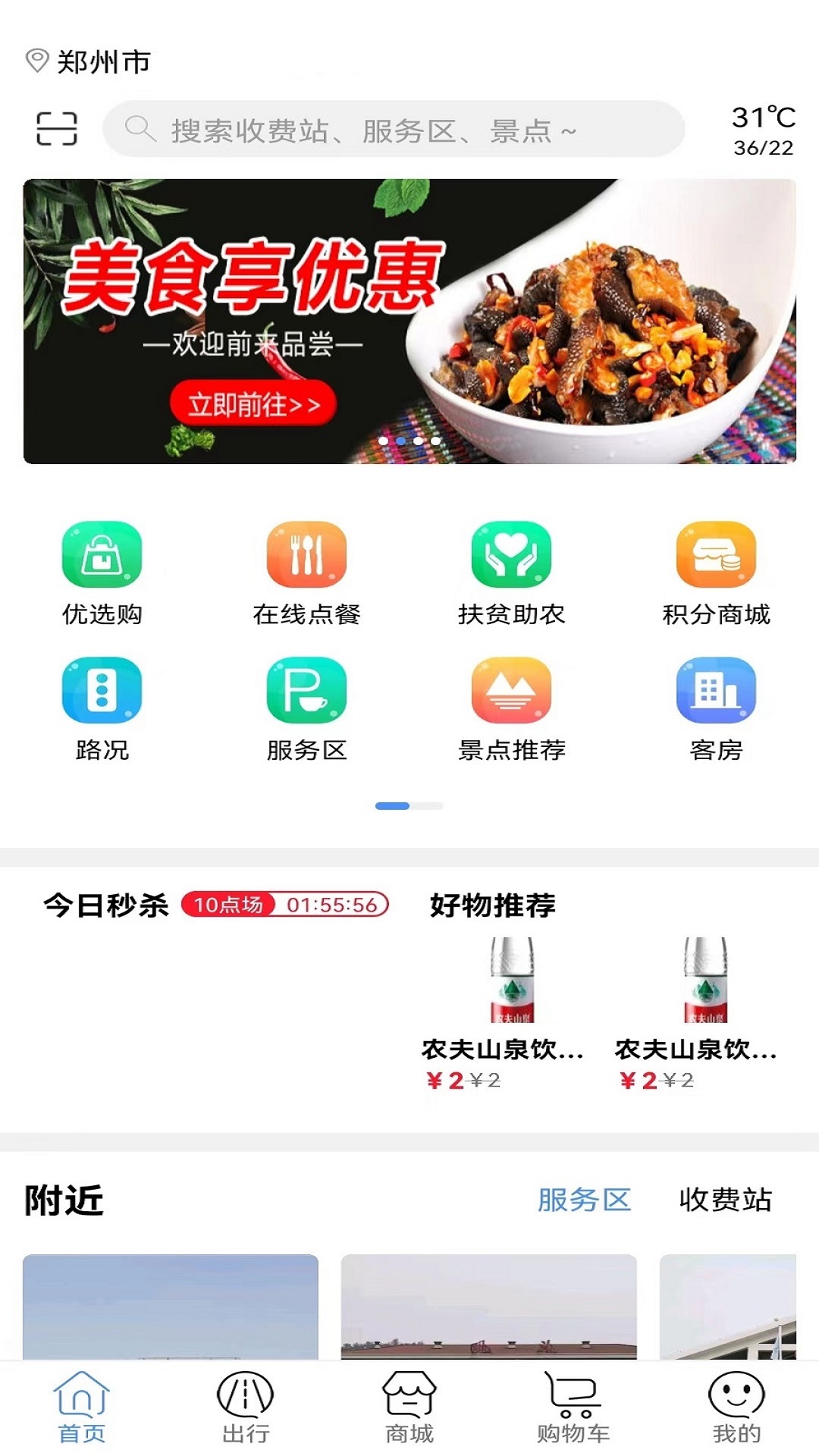
Task: Open the QR scan icon
Action: point(57,128)
